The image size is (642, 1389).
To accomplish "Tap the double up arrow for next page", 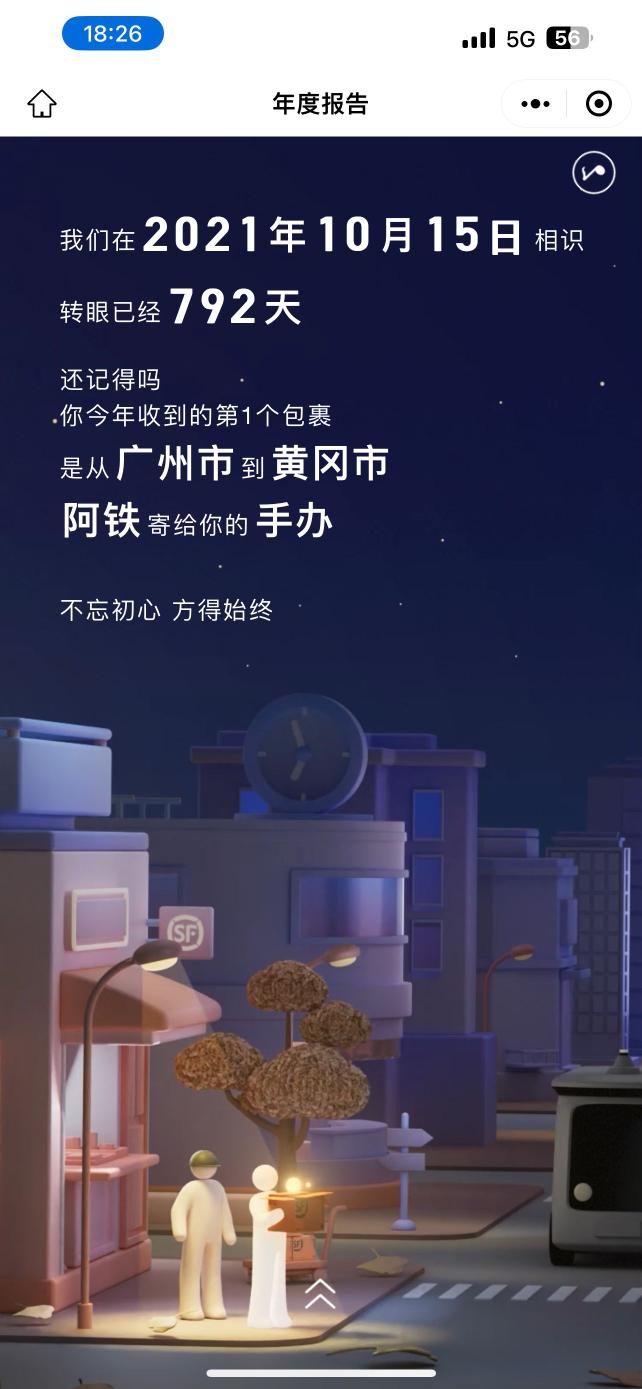I will coord(320,1292).
